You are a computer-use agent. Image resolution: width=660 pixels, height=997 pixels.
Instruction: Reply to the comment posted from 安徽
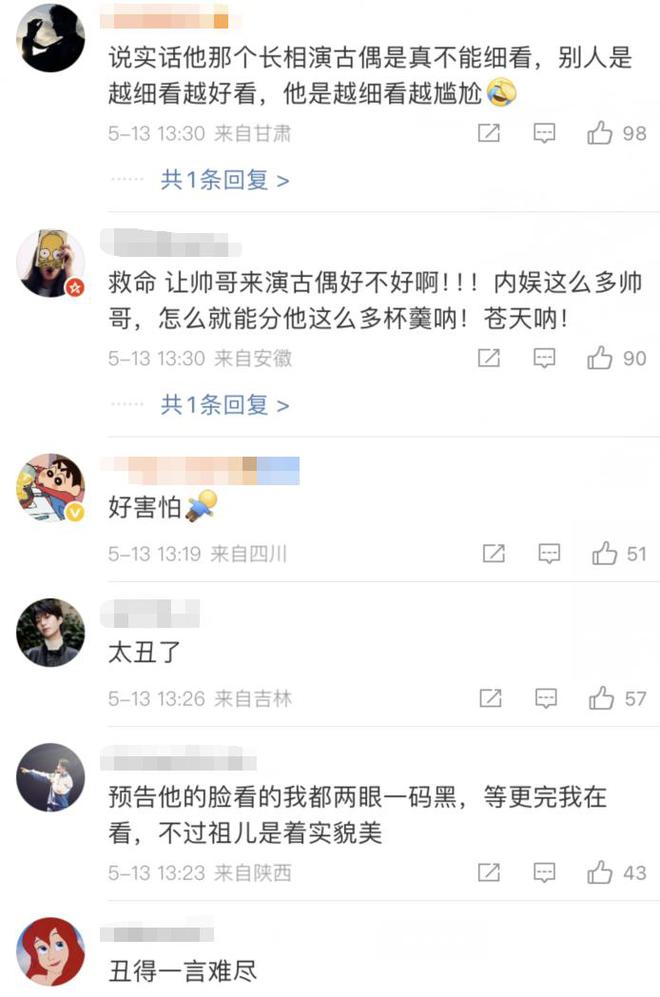(x=544, y=358)
